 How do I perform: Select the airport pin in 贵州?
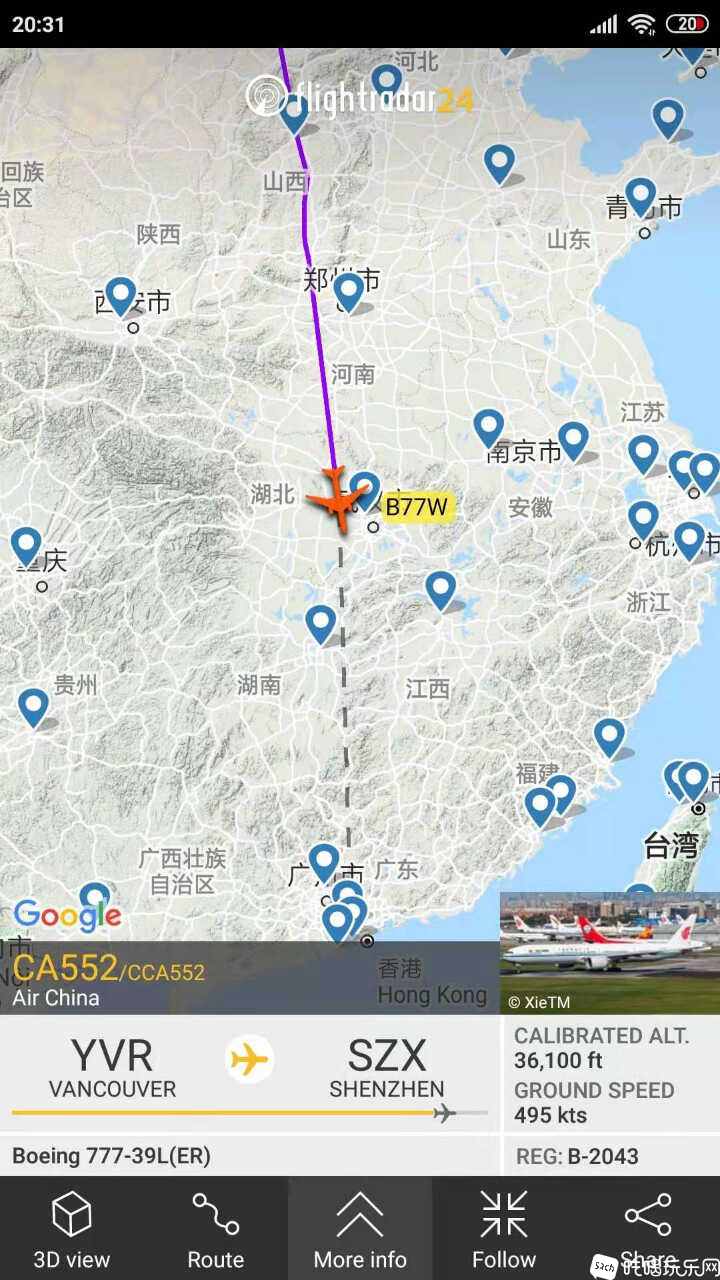pos(33,705)
